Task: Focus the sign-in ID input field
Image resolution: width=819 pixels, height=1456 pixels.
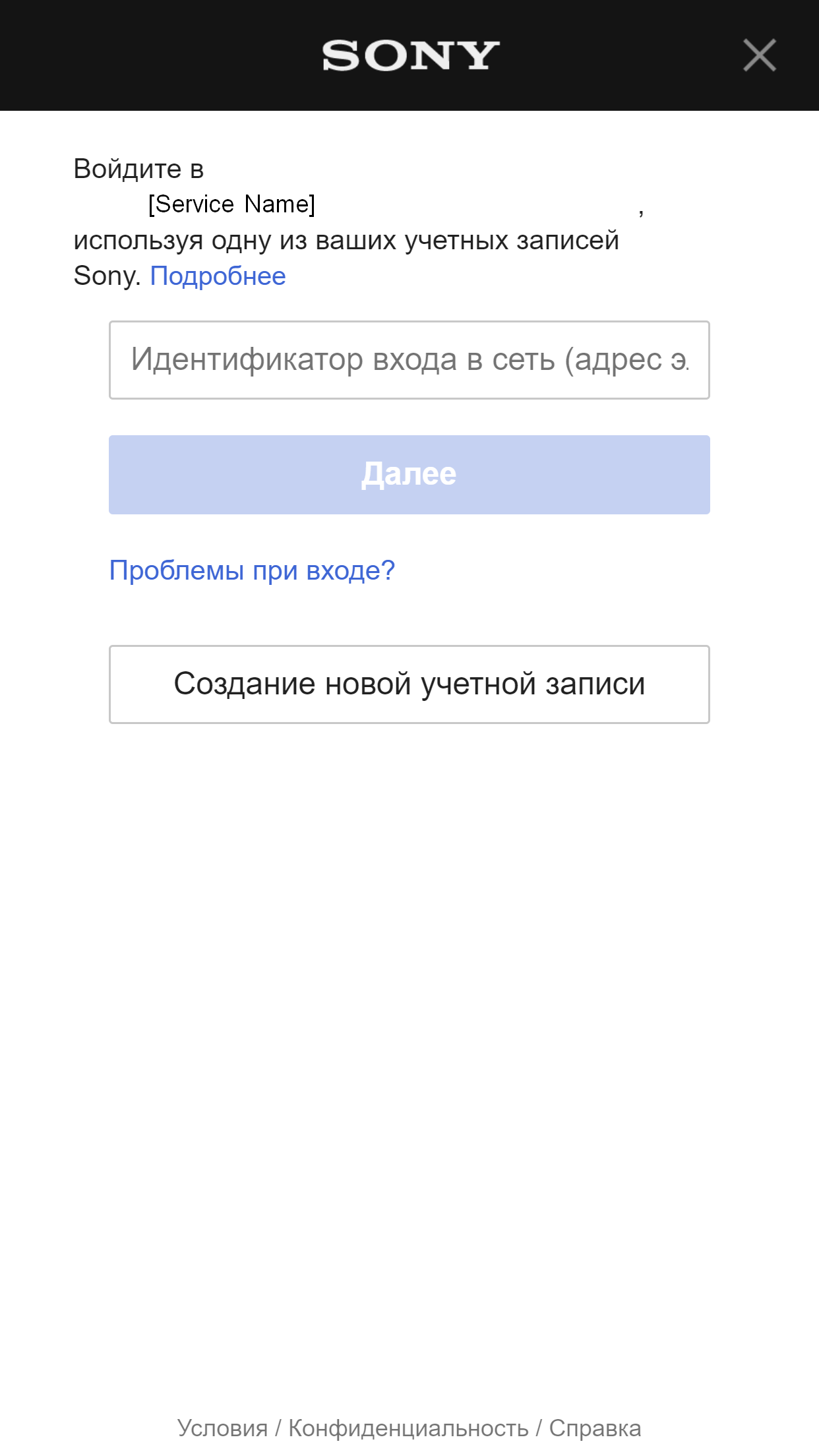Action: (409, 360)
